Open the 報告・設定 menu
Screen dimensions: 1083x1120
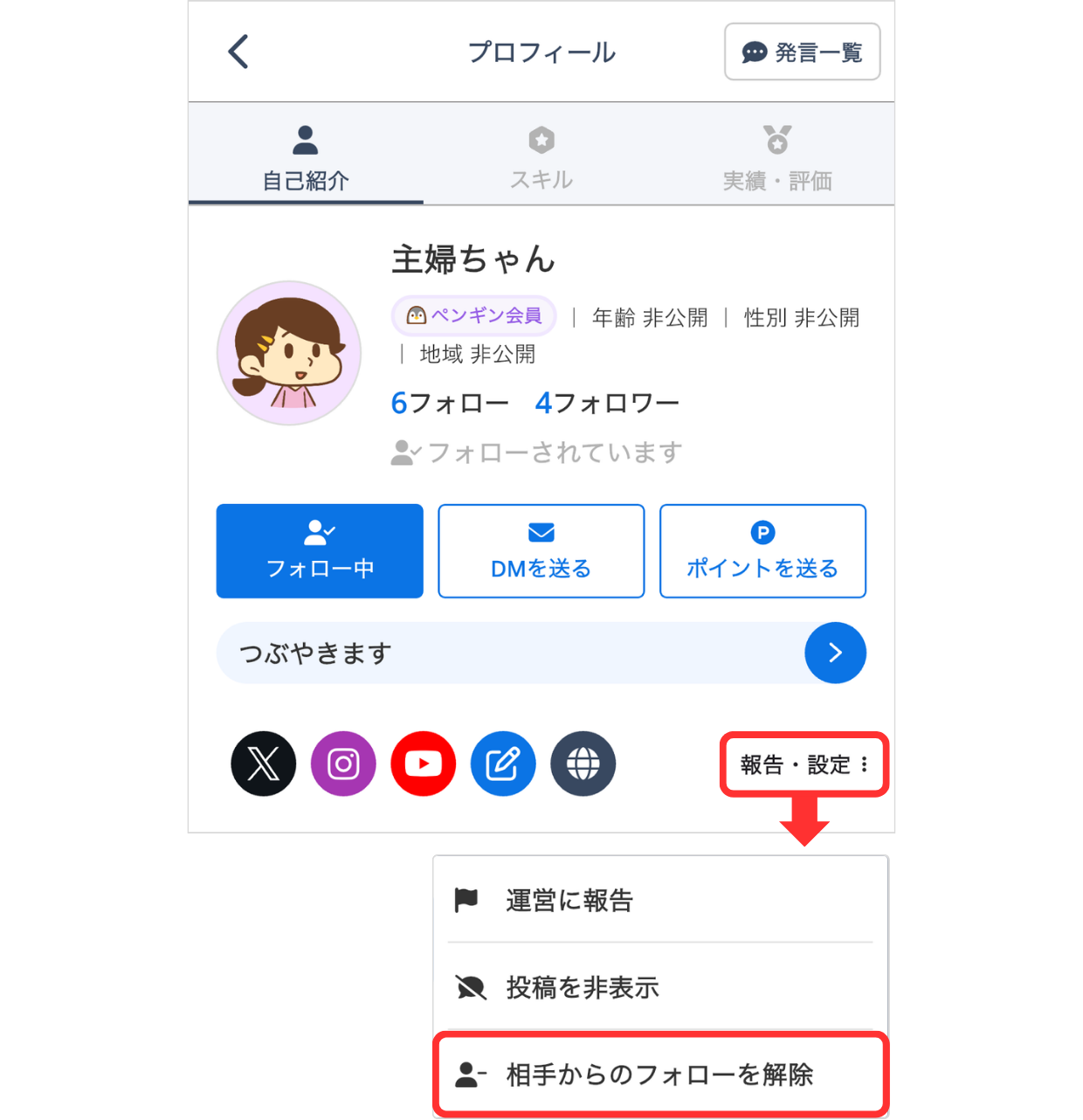(804, 765)
